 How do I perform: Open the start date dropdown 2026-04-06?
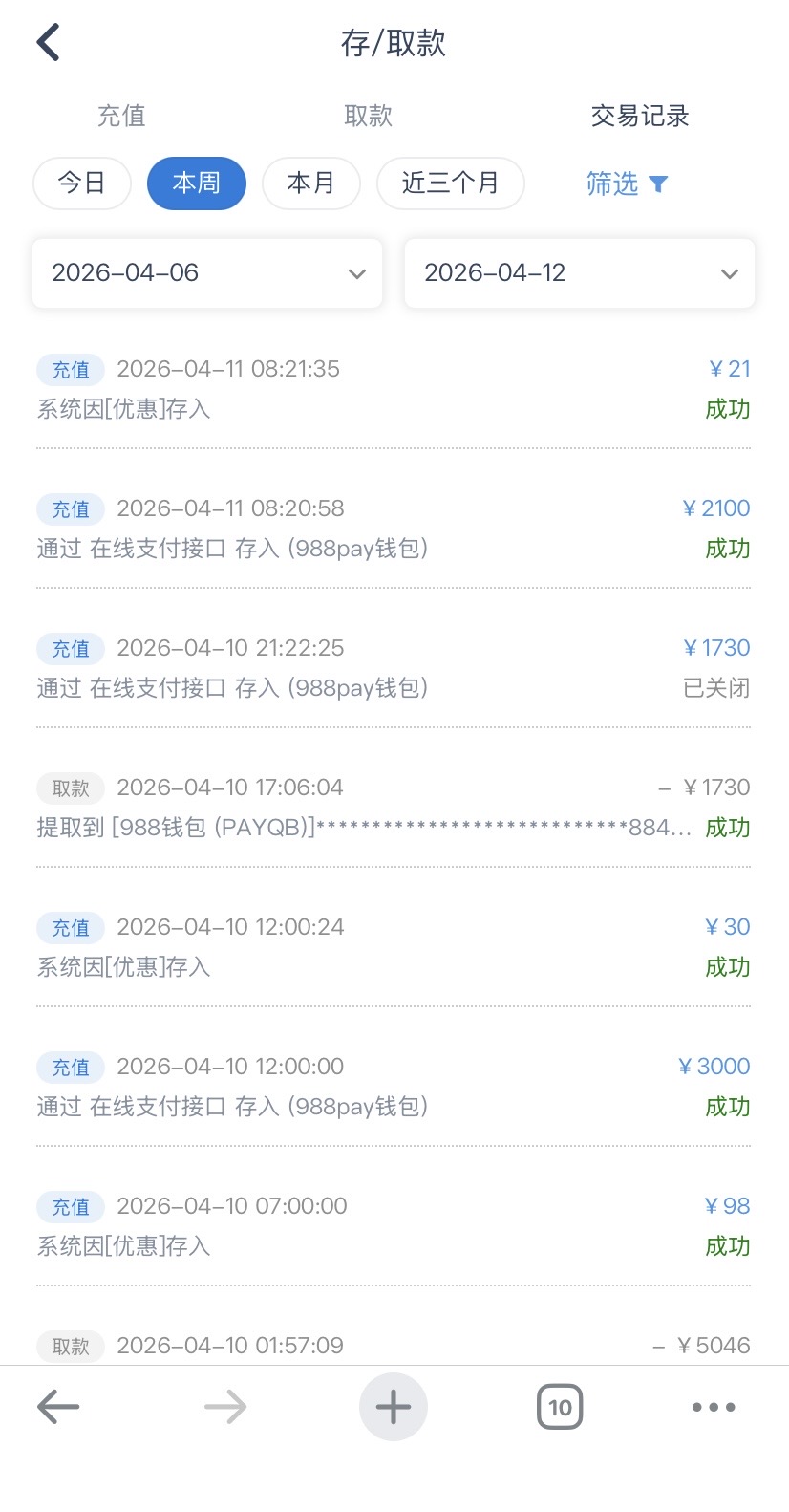coord(207,273)
